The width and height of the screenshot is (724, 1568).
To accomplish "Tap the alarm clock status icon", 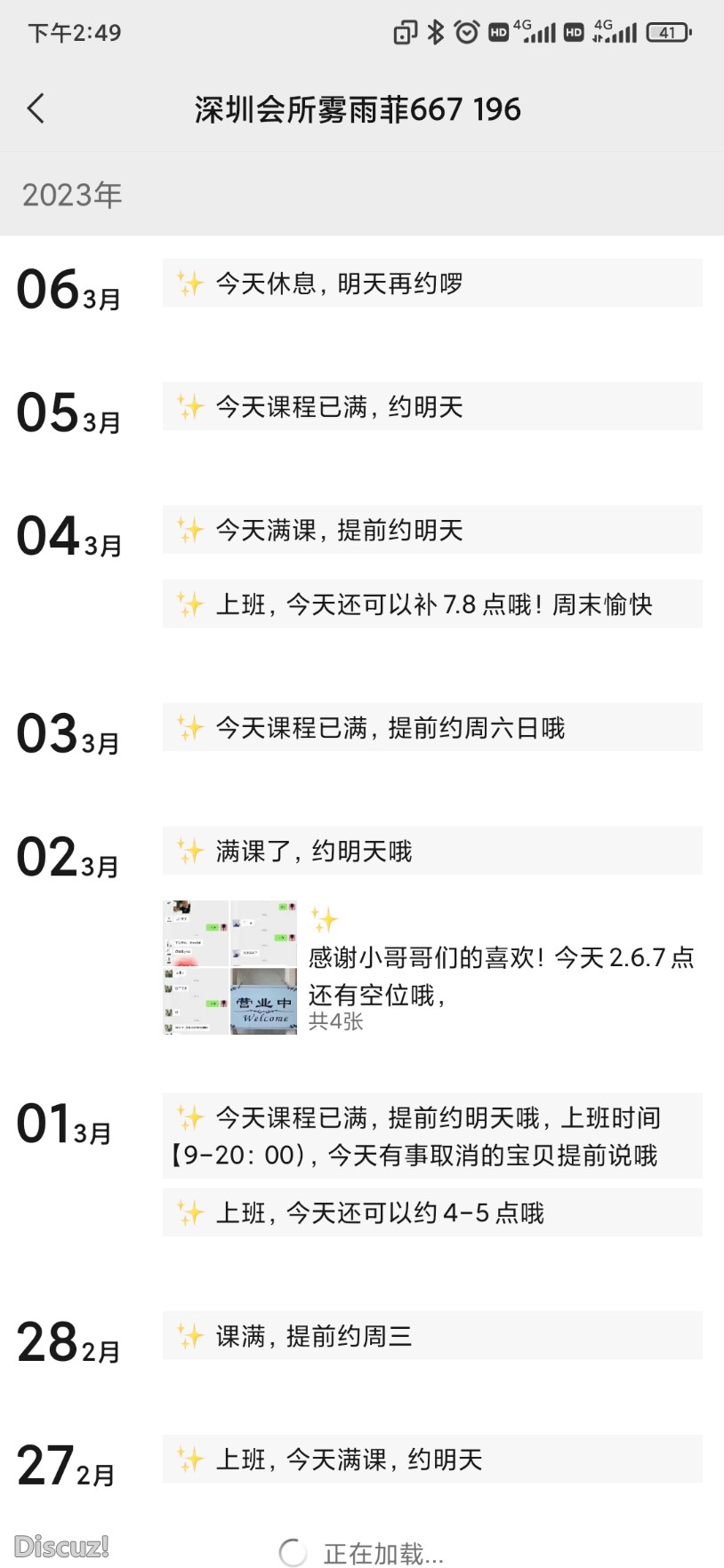I will [x=466, y=31].
